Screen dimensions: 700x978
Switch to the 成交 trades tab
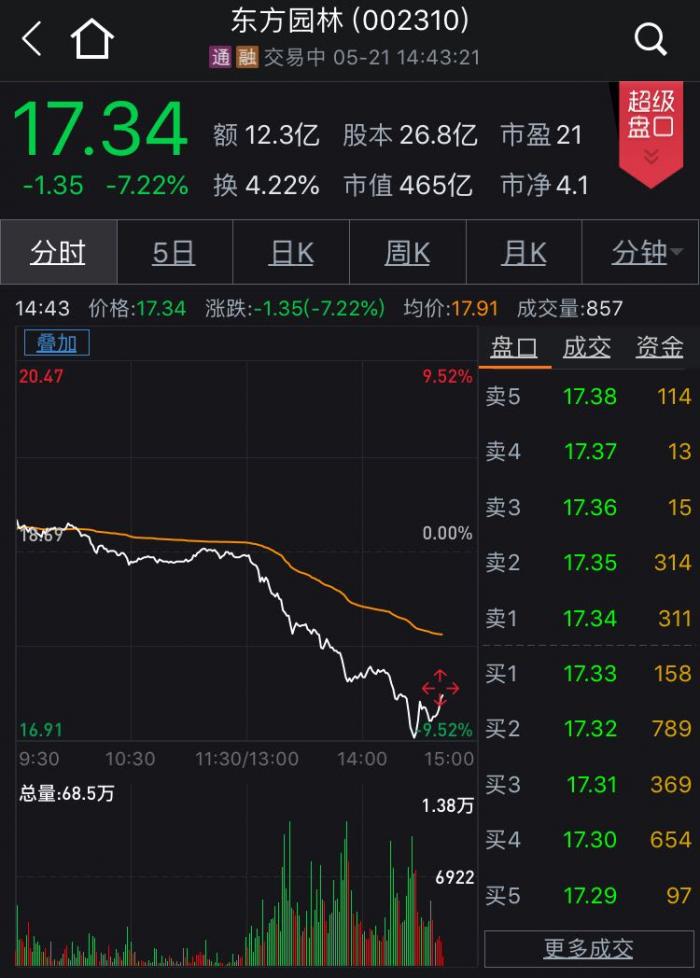point(587,348)
